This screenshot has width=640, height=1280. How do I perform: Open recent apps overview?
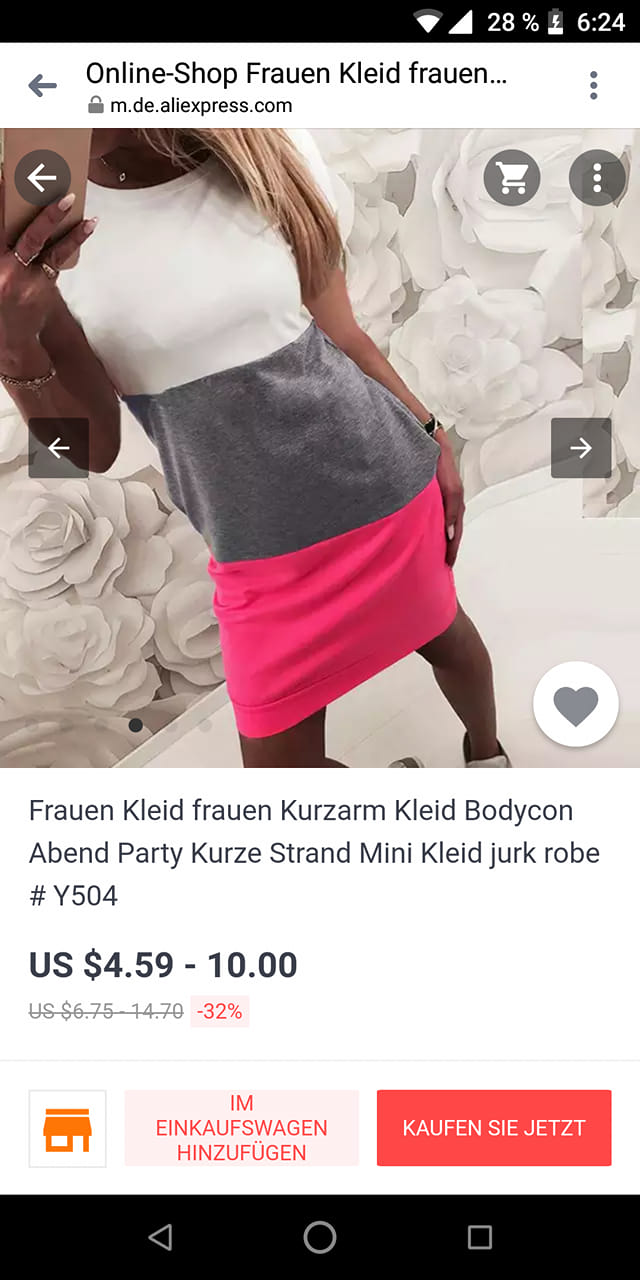click(x=480, y=1237)
